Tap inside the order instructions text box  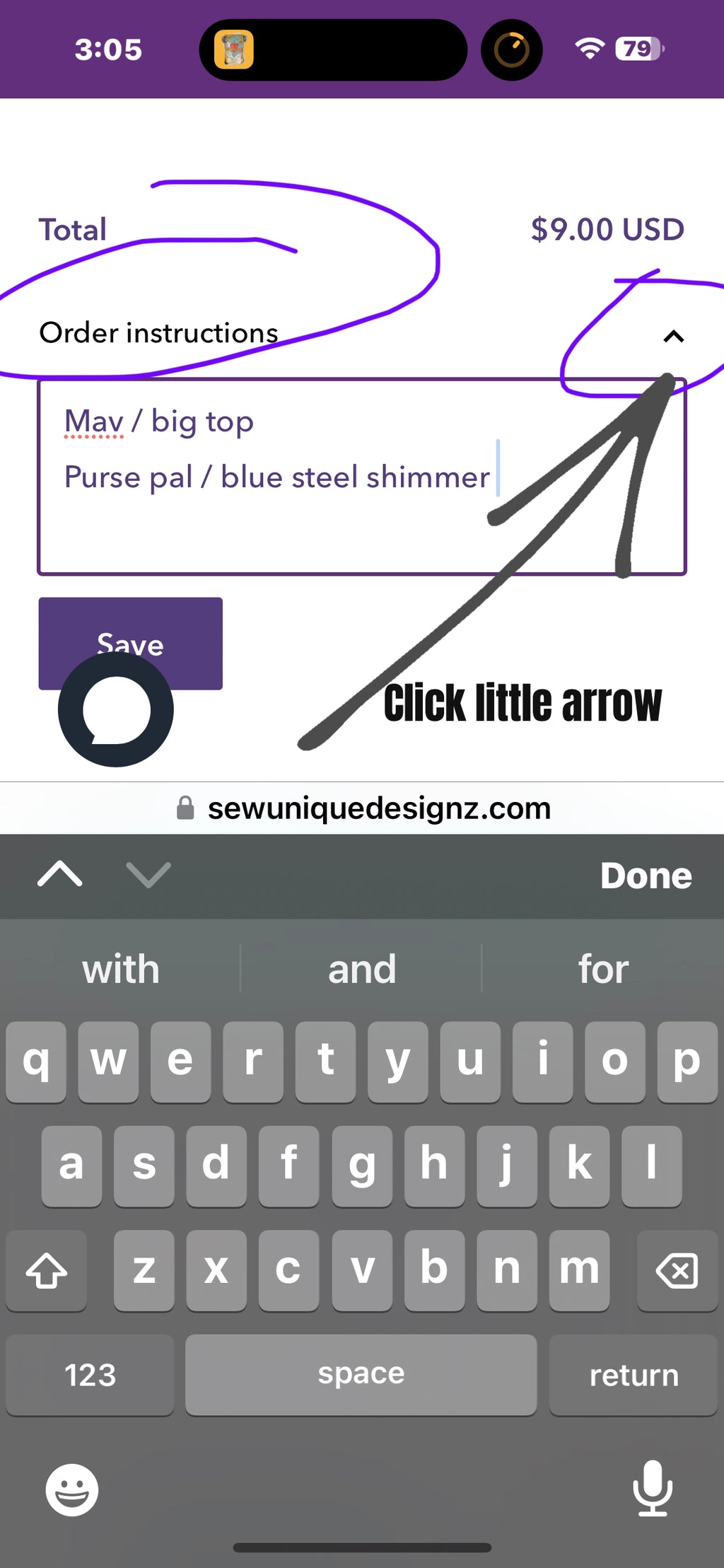pos(361,477)
